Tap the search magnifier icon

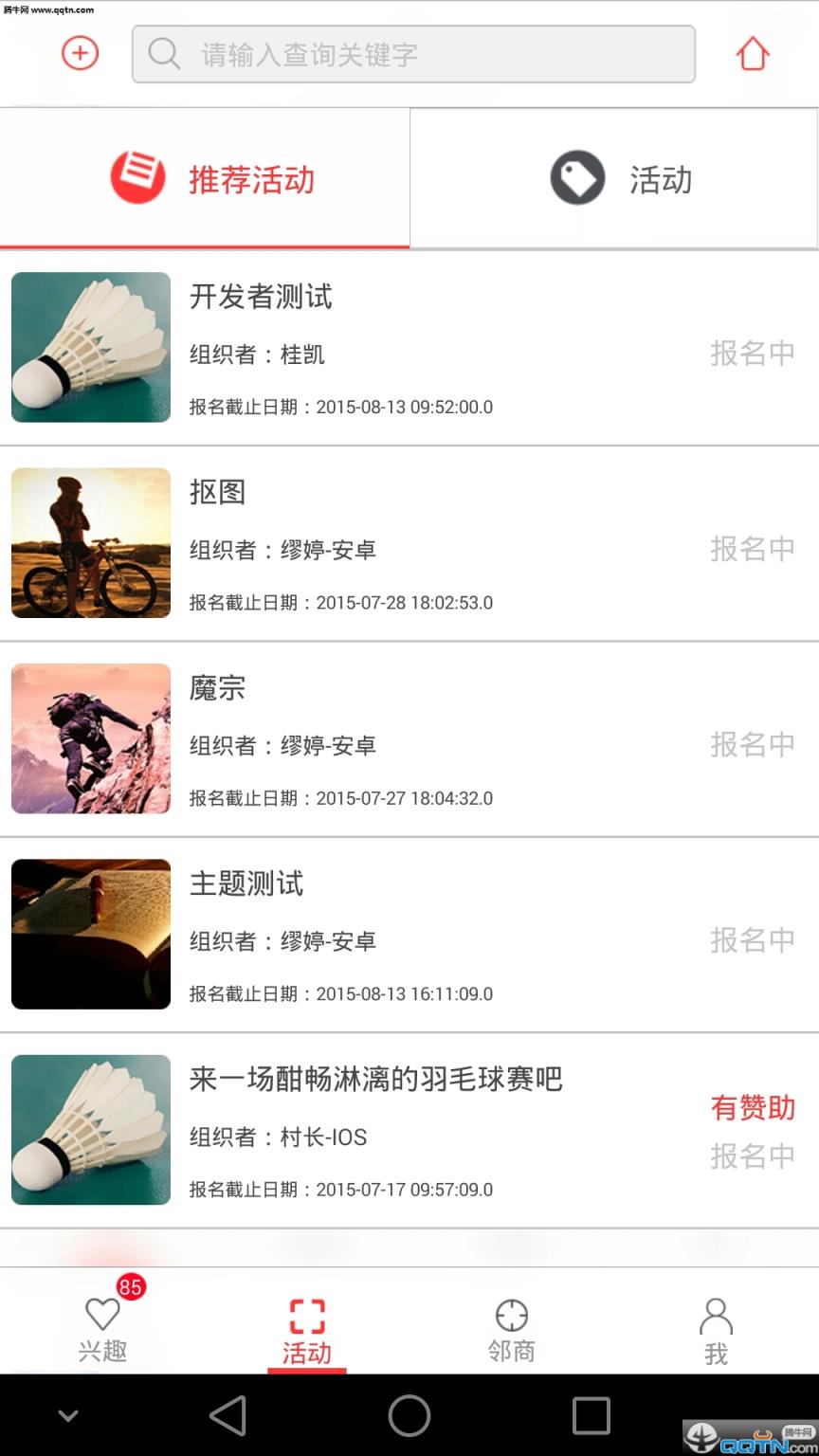pos(164,55)
